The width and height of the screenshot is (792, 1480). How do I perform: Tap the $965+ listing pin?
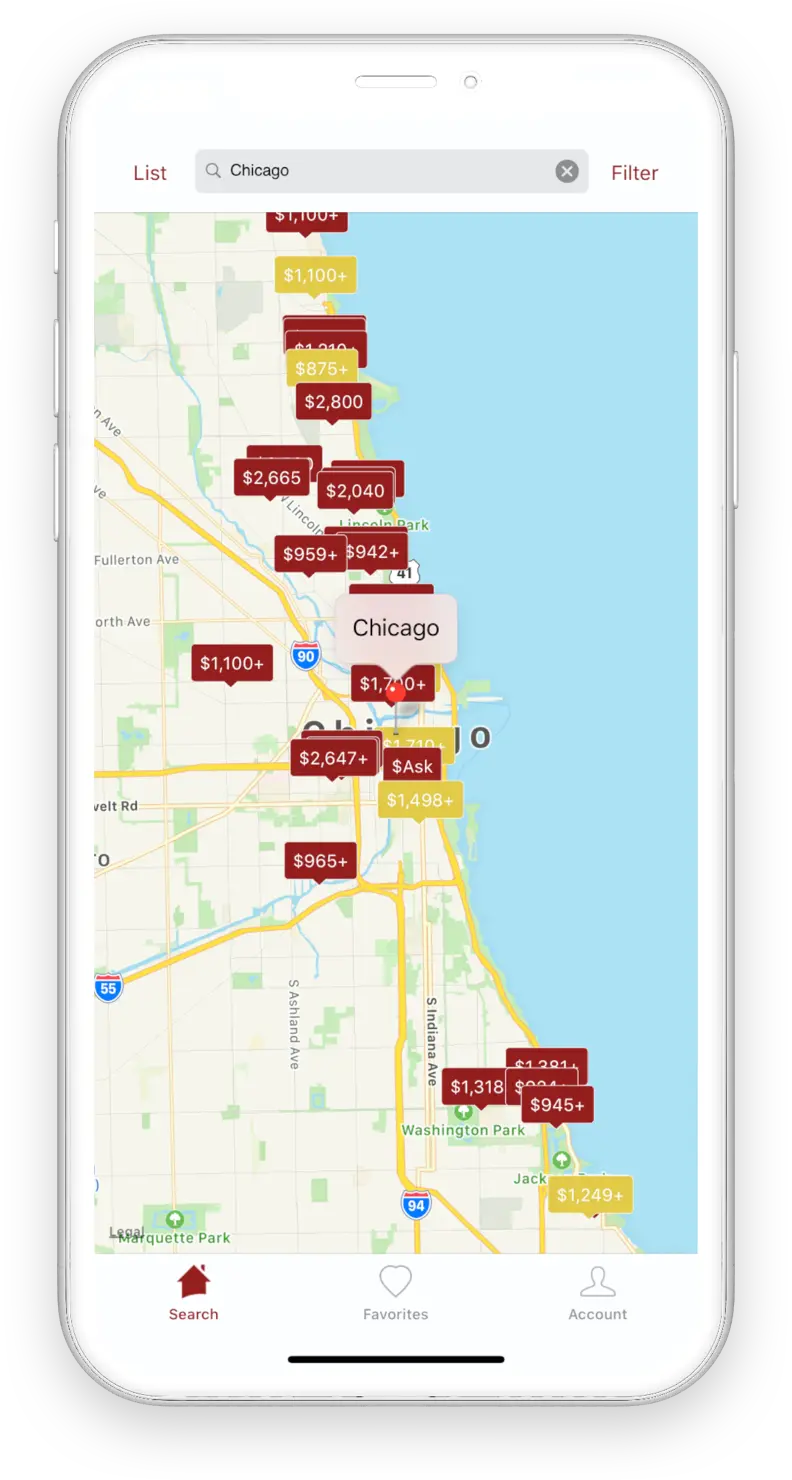(320, 861)
